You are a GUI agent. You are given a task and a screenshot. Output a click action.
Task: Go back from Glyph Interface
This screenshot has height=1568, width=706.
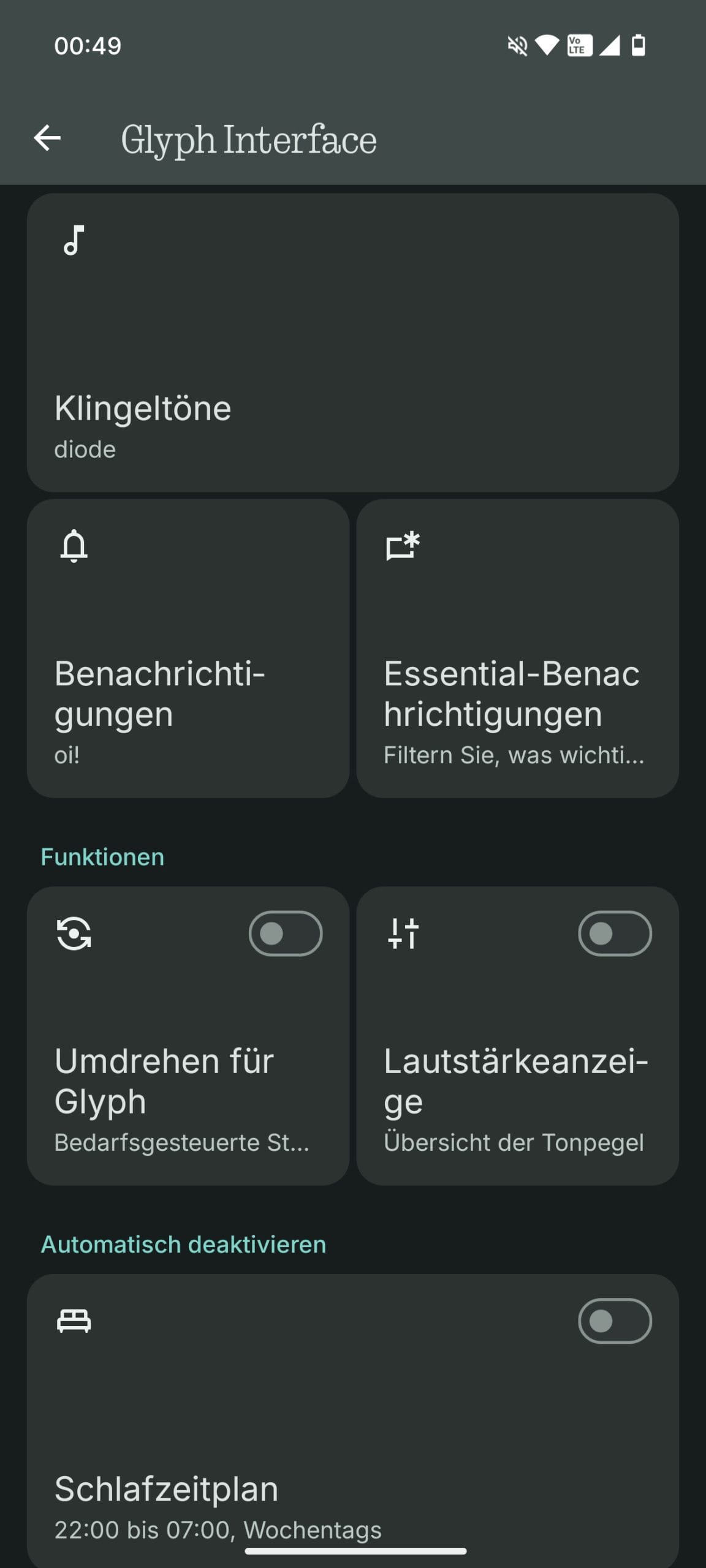pyautogui.click(x=47, y=138)
